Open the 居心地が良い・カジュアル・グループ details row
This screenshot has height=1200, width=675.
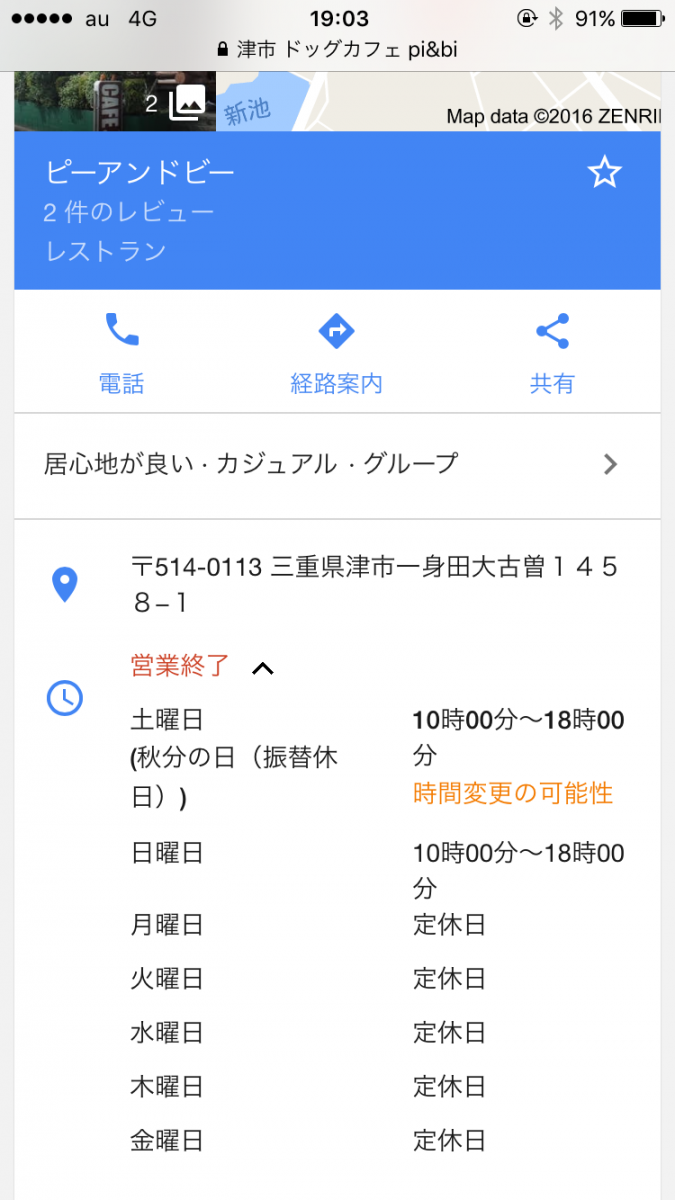coord(337,464)
